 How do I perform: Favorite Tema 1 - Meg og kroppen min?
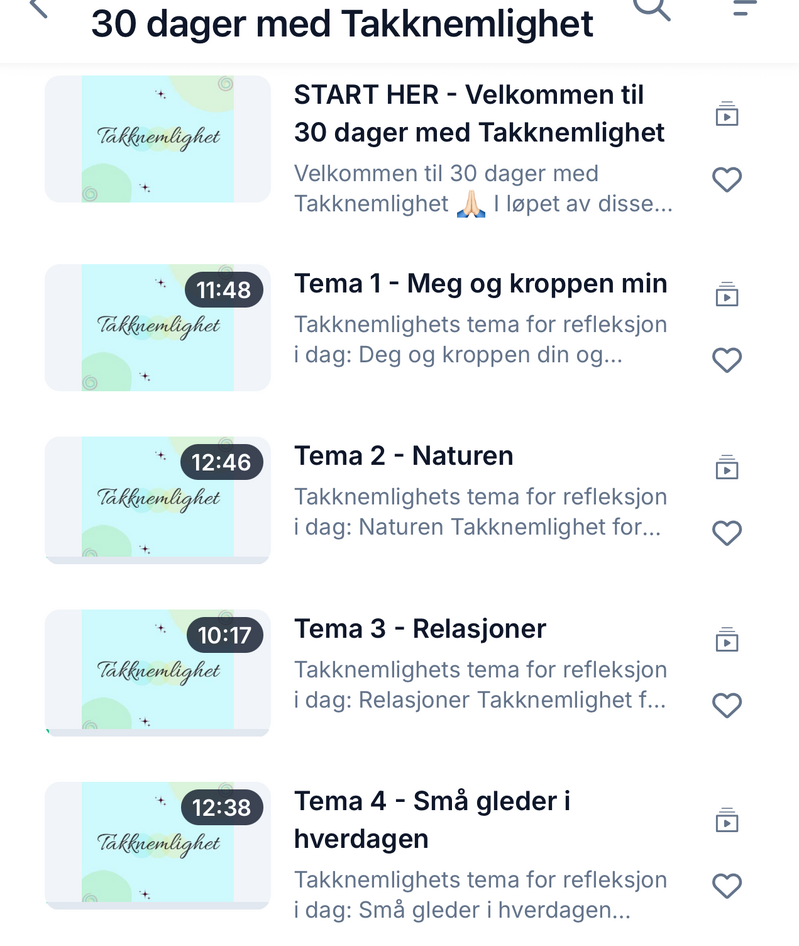tap(727, 360)
